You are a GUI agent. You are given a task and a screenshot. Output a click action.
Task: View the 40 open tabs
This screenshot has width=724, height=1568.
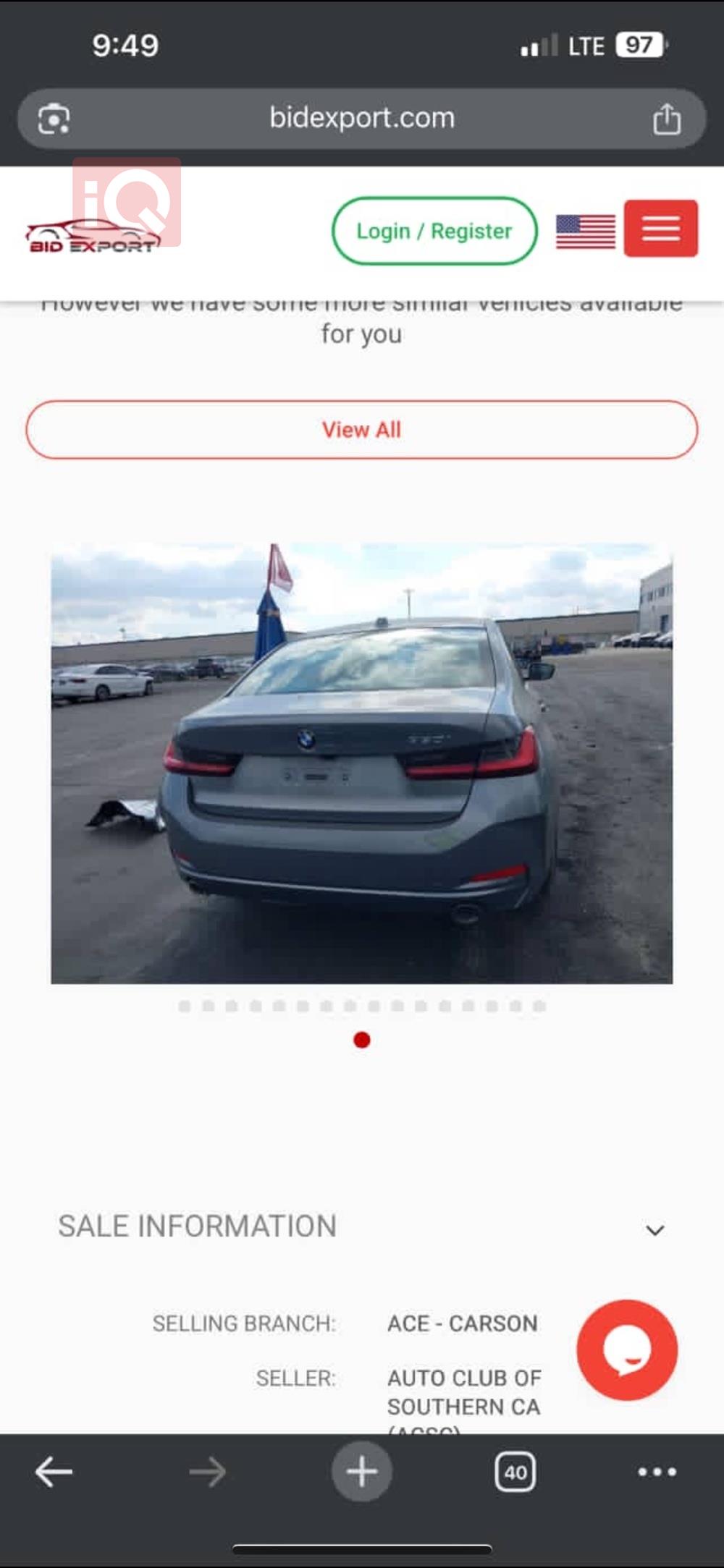tap(515, 1472)
